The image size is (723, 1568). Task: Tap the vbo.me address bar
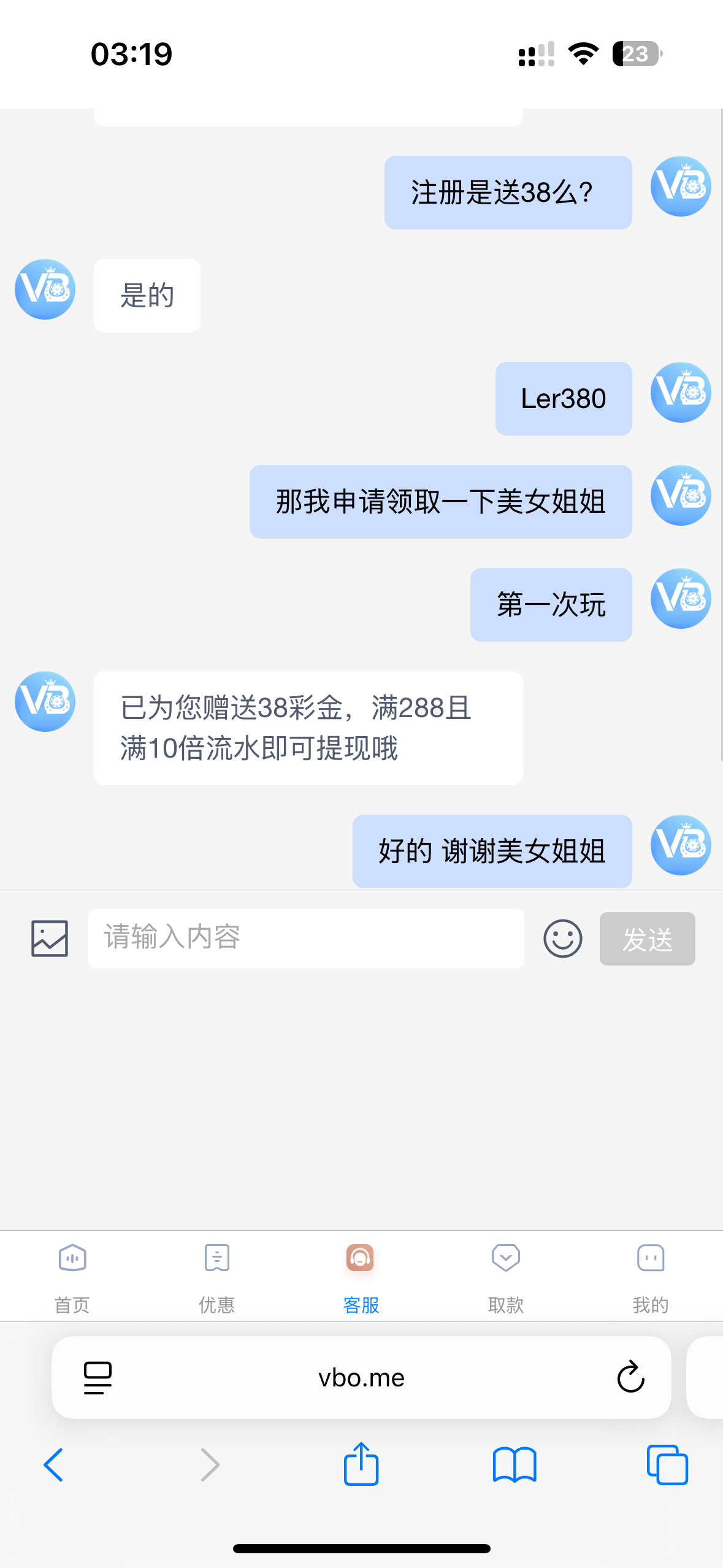(361, 1378)
